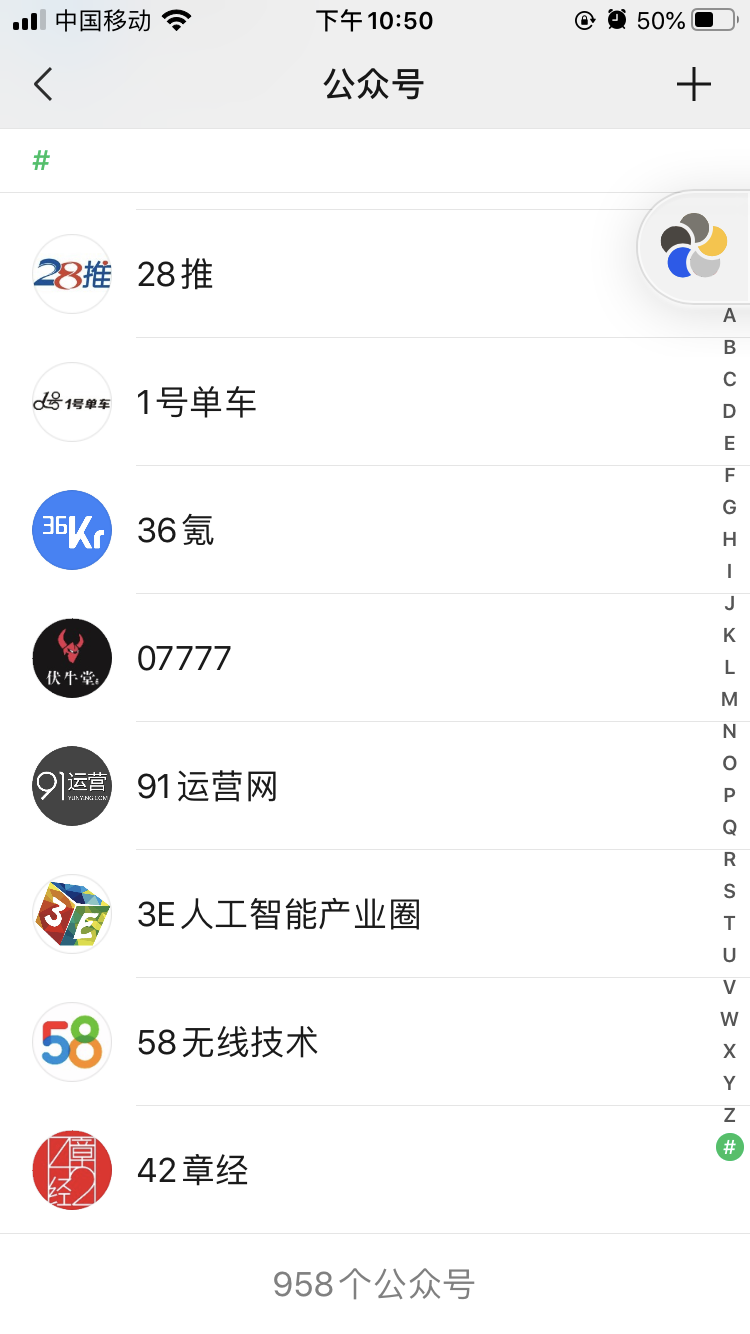Image resolution: width=750 pixels, height=1334 pixels.
Task: Tap the 公众号 title bar label
Action: (374, 85)
